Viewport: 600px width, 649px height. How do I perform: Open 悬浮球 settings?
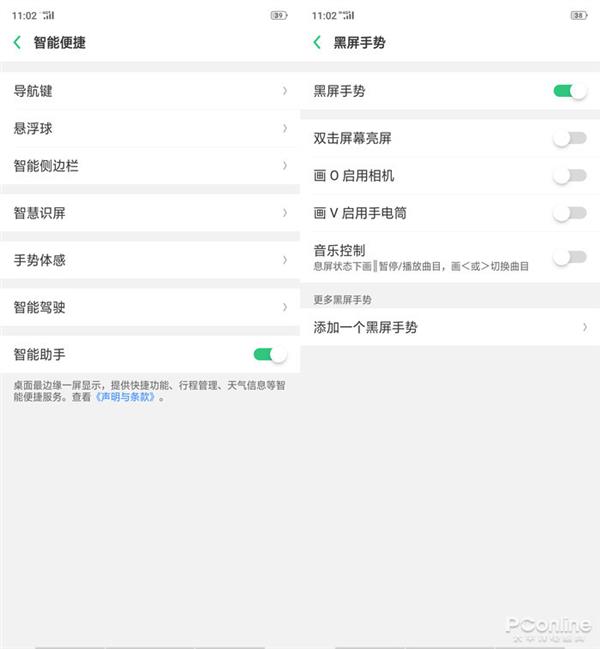pyautogui.click(x=150, y=128)
